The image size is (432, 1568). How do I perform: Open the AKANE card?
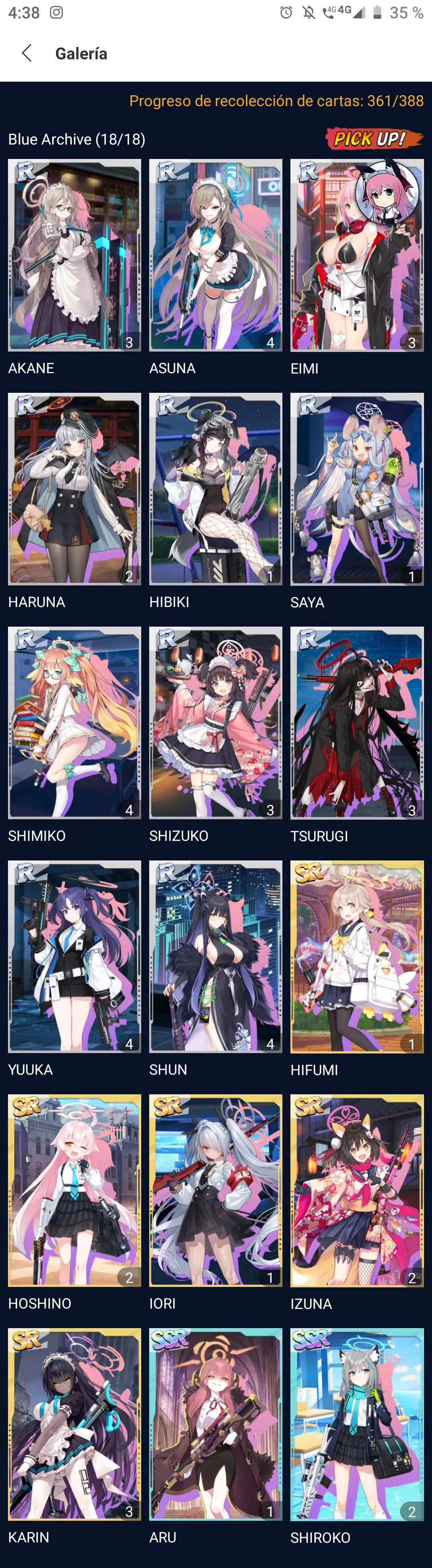[x=74, y=255]
